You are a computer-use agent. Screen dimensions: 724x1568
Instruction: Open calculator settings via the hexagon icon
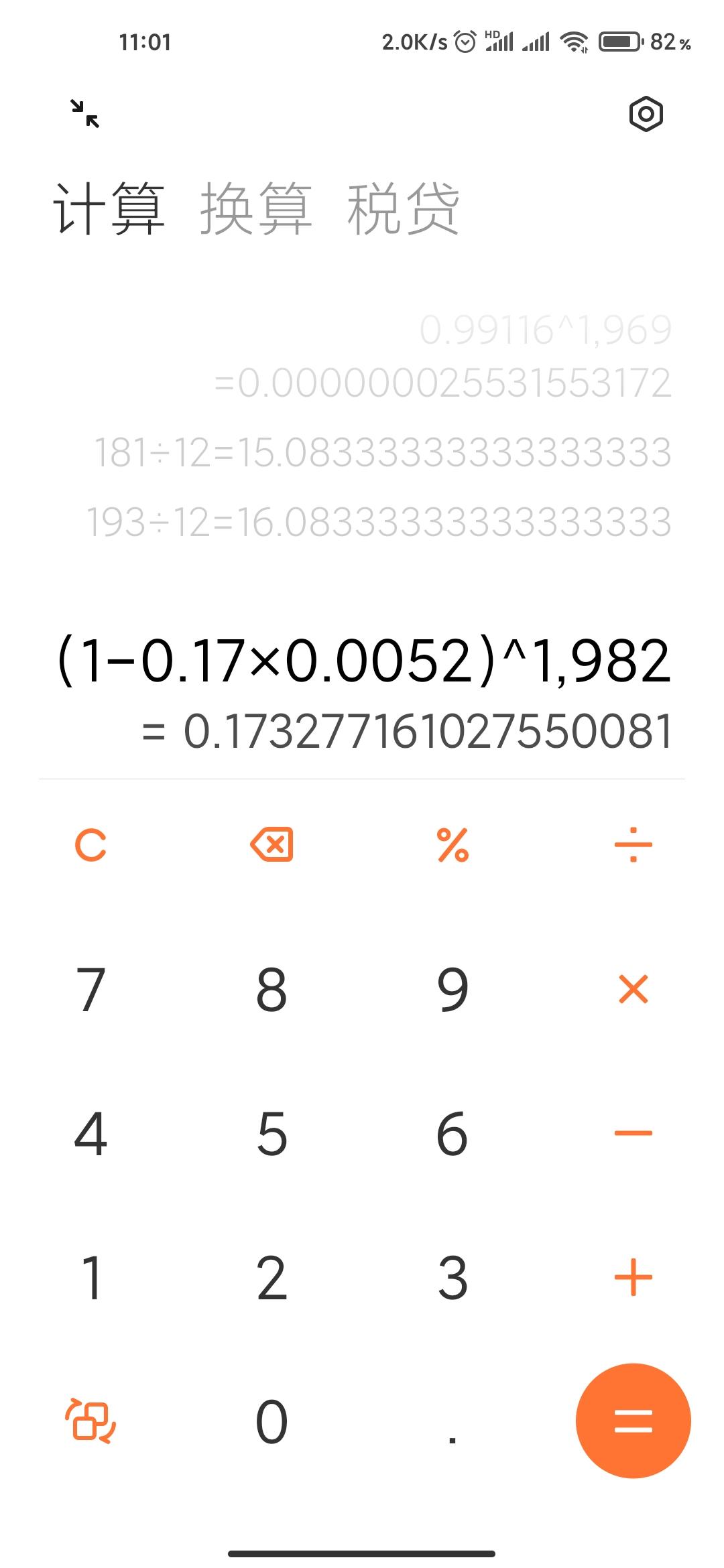click(646, 114)
